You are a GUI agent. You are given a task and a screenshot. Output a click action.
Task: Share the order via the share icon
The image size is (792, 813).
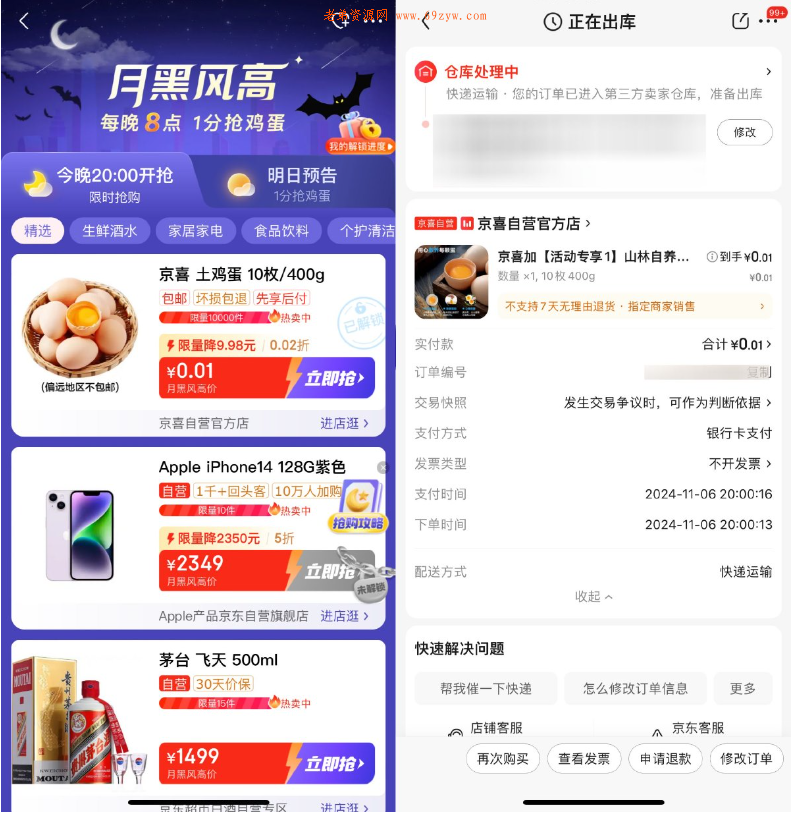click(740, 21)
